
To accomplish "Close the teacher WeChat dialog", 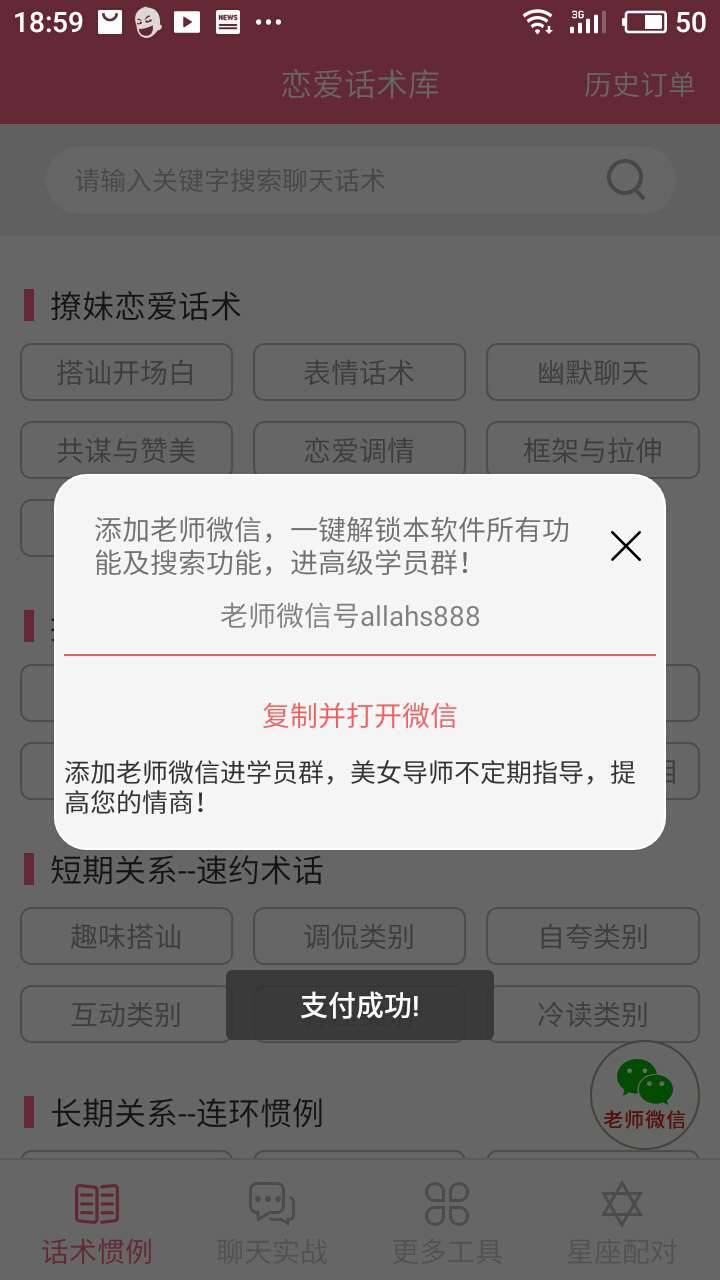I will click(626, 546).
